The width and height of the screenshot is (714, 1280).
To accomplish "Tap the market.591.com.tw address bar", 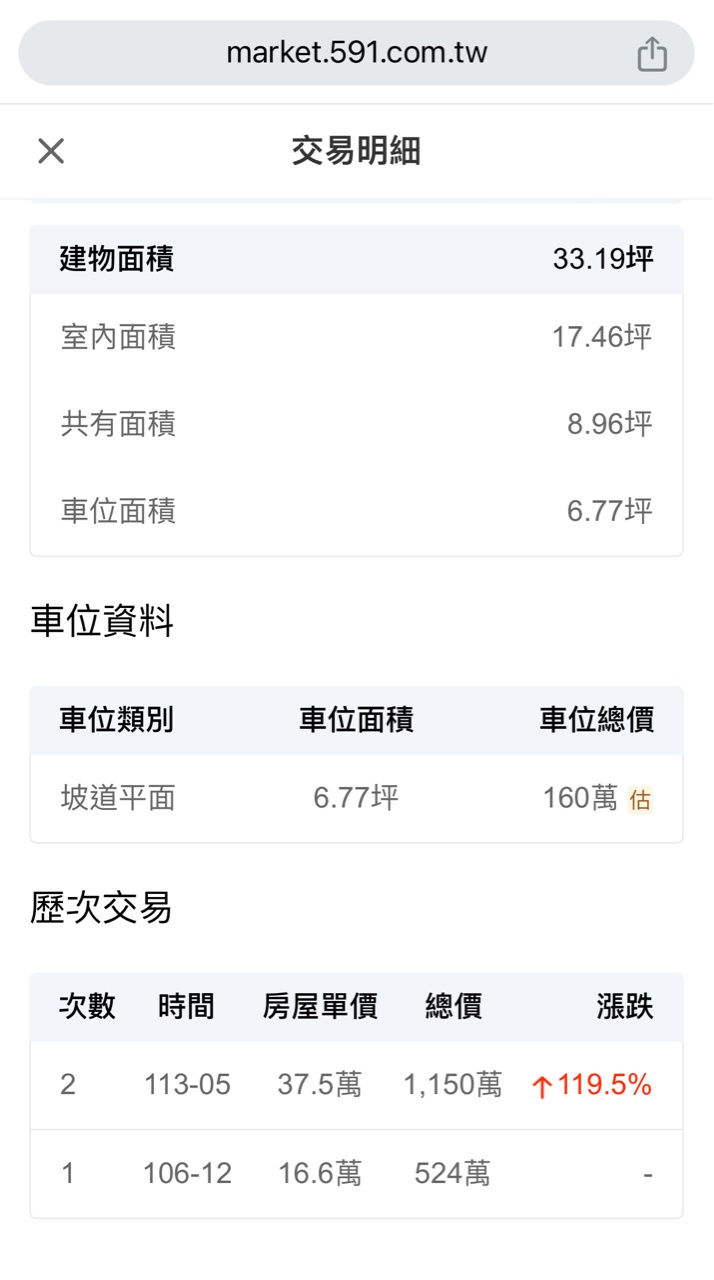I will tap(356, 53).
